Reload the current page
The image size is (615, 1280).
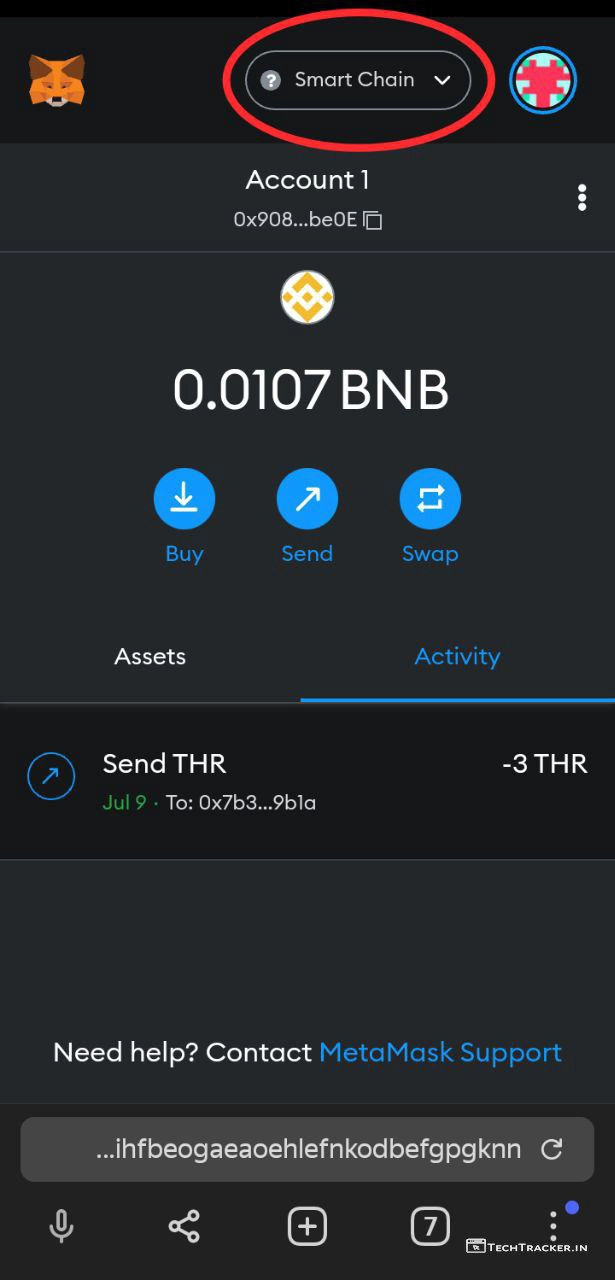551,1149
